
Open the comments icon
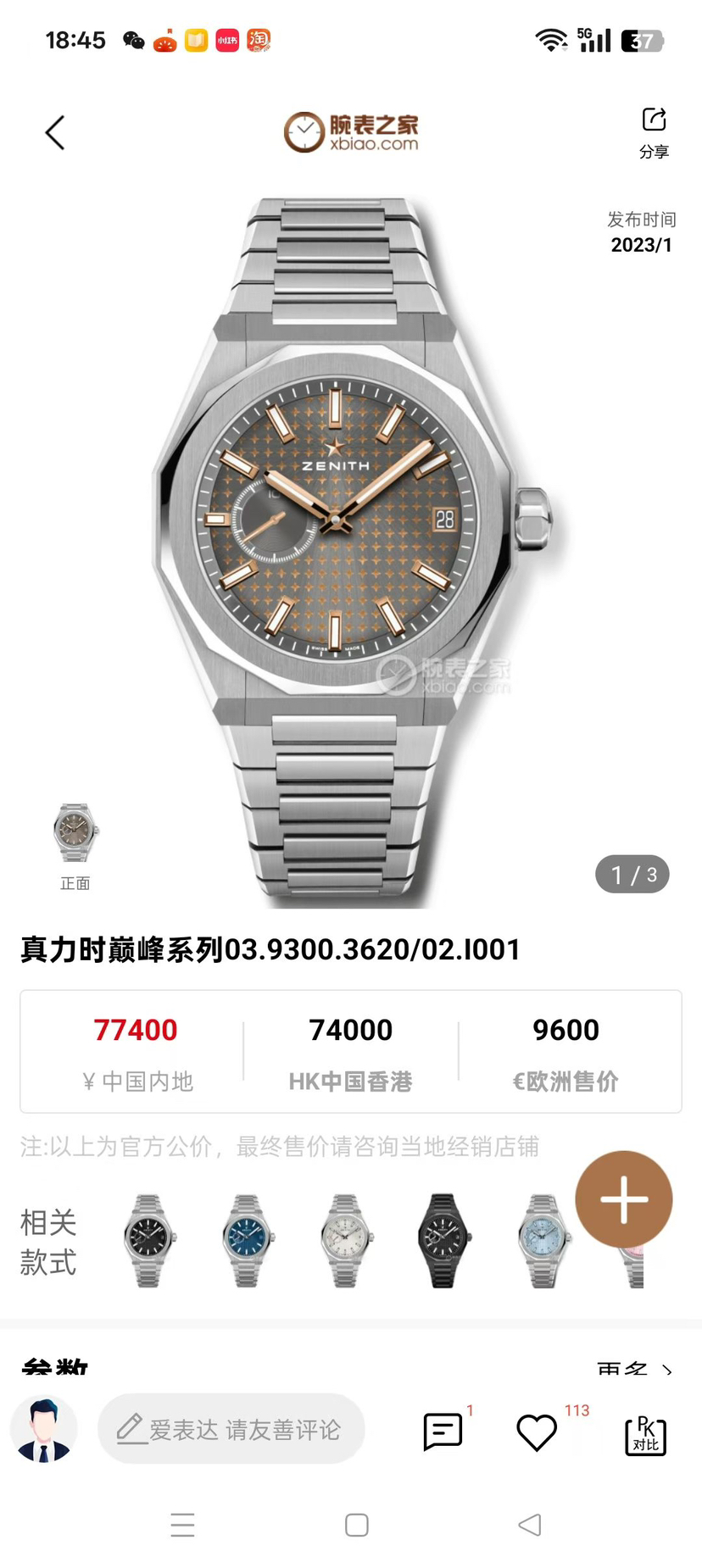coord(443,1432)
